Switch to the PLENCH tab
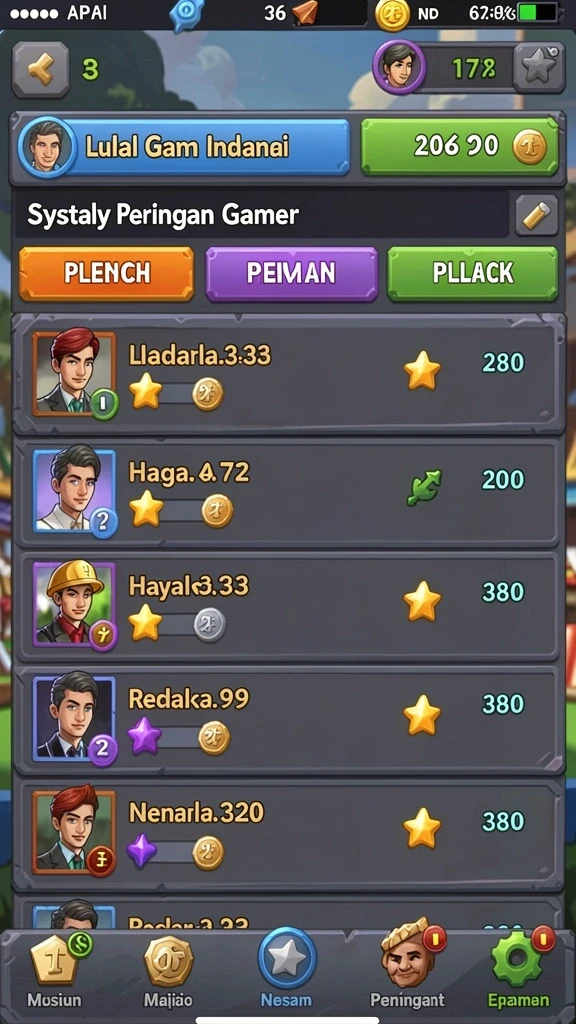Viewport: 576px width, 1024px height. tap(106, 274)
